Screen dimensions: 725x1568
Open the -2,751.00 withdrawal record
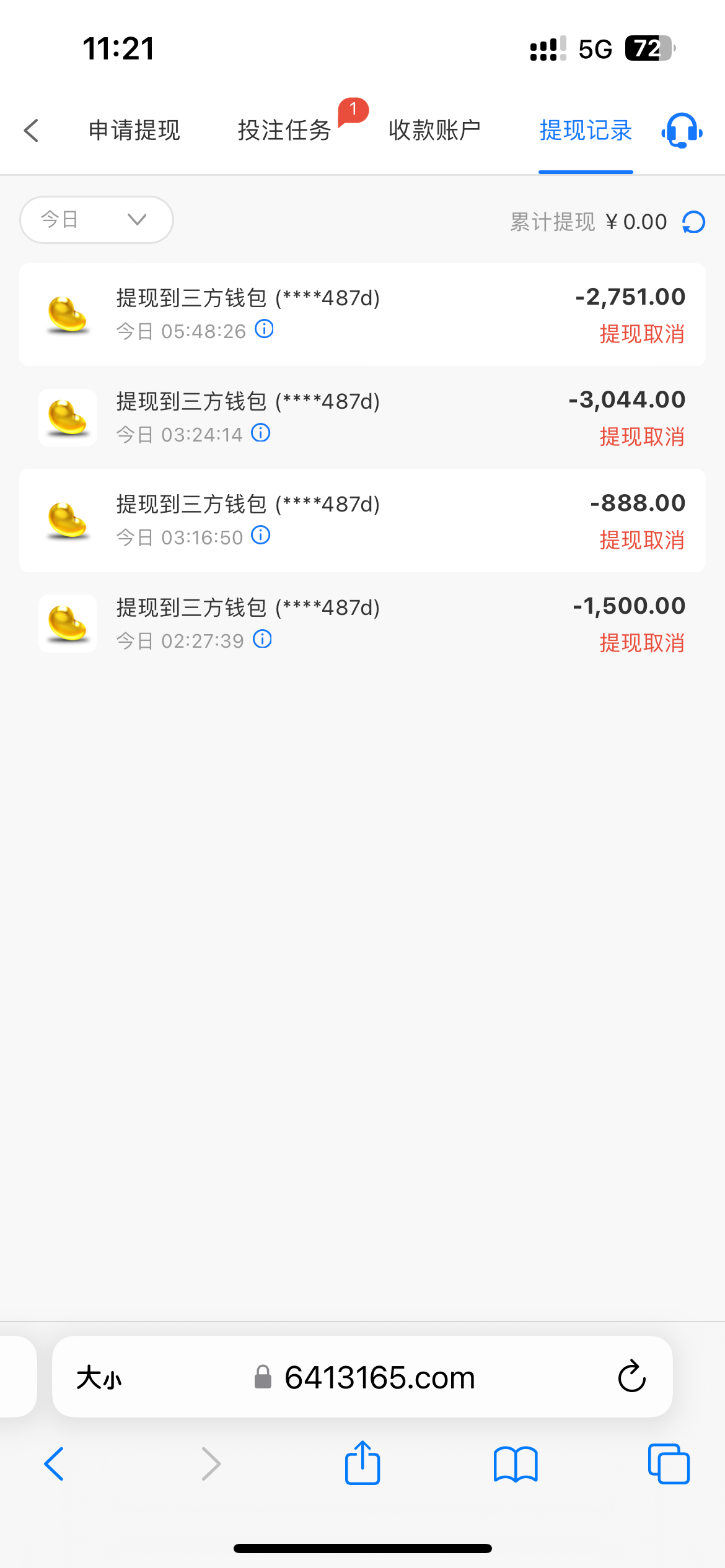pos(362,315)
